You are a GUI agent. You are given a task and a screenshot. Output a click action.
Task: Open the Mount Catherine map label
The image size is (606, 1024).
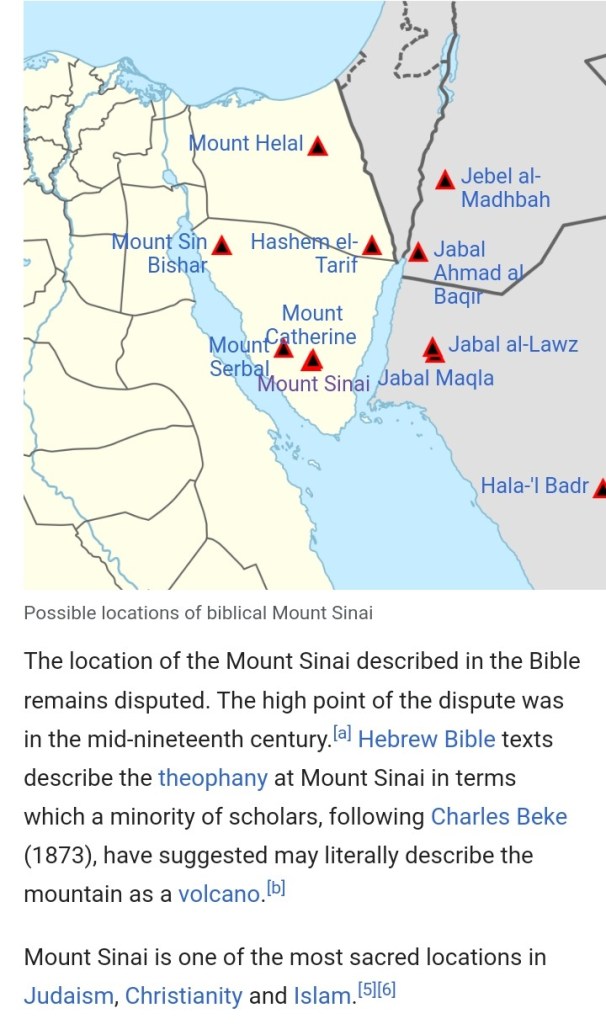pos(312,325)
